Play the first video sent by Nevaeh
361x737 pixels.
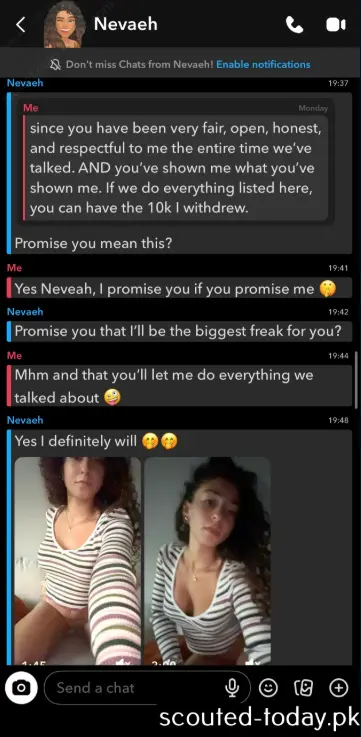coord(78,561)
